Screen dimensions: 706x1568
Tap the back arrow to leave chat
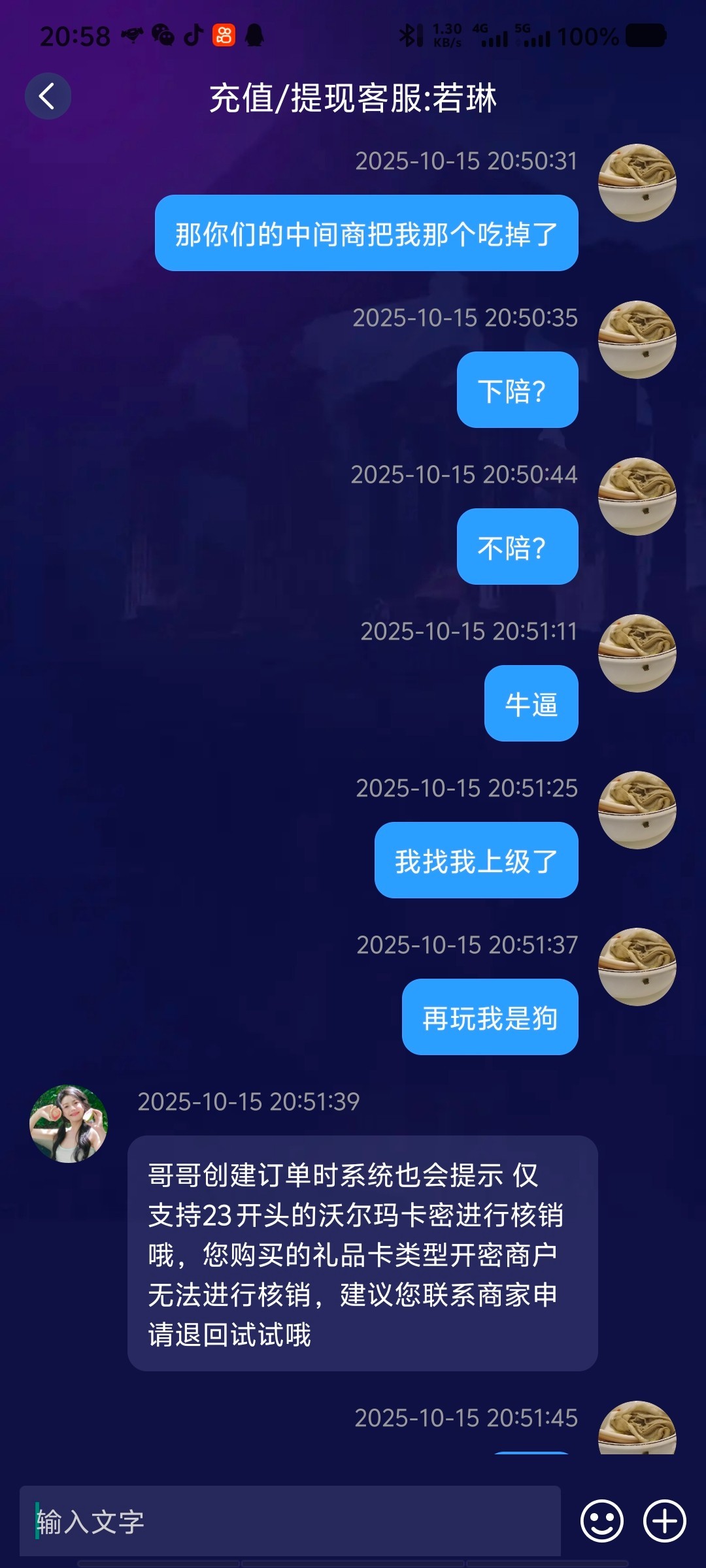[x=48, y=95]
